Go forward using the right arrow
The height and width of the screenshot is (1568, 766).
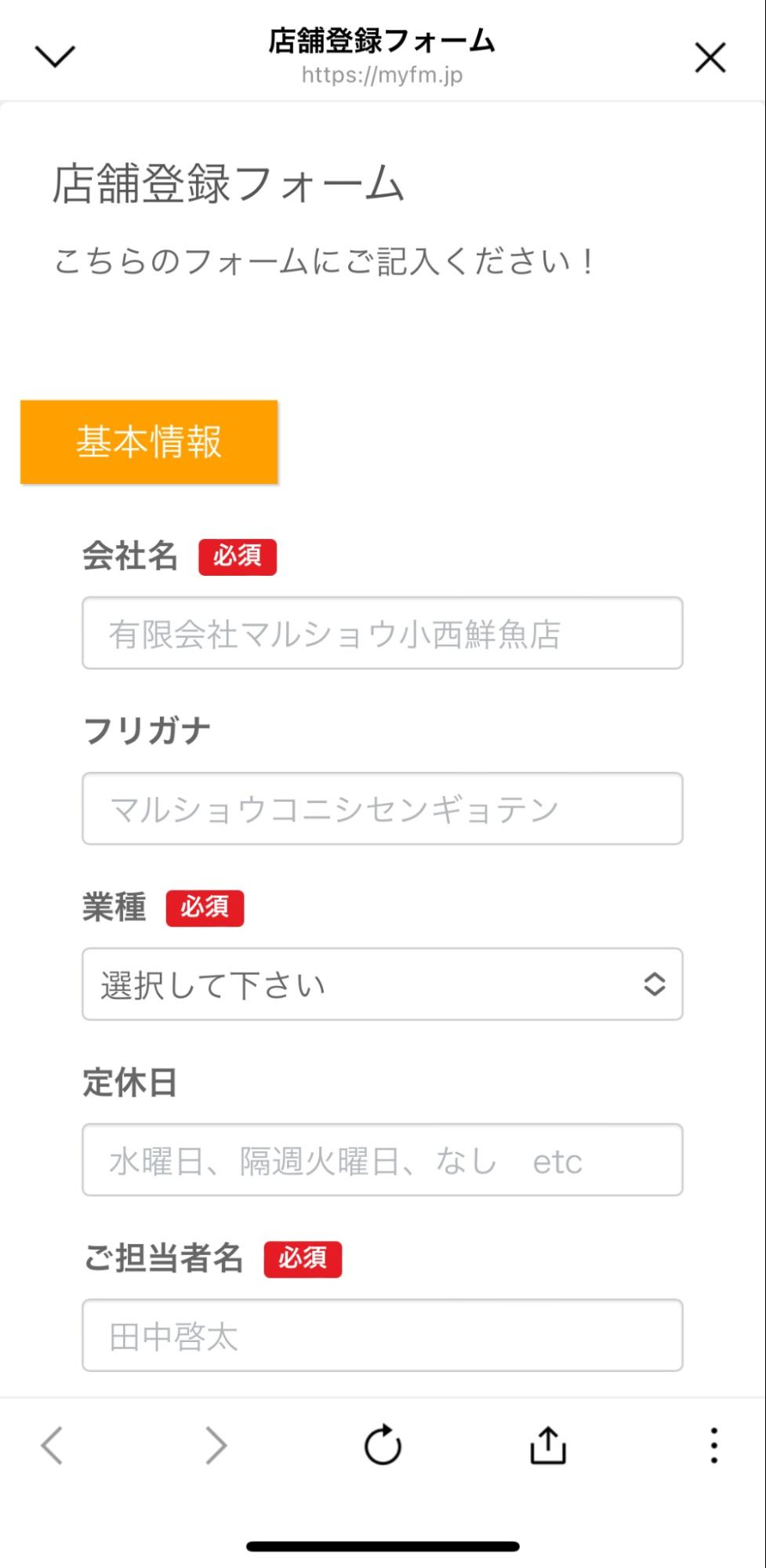point(216,1446)
